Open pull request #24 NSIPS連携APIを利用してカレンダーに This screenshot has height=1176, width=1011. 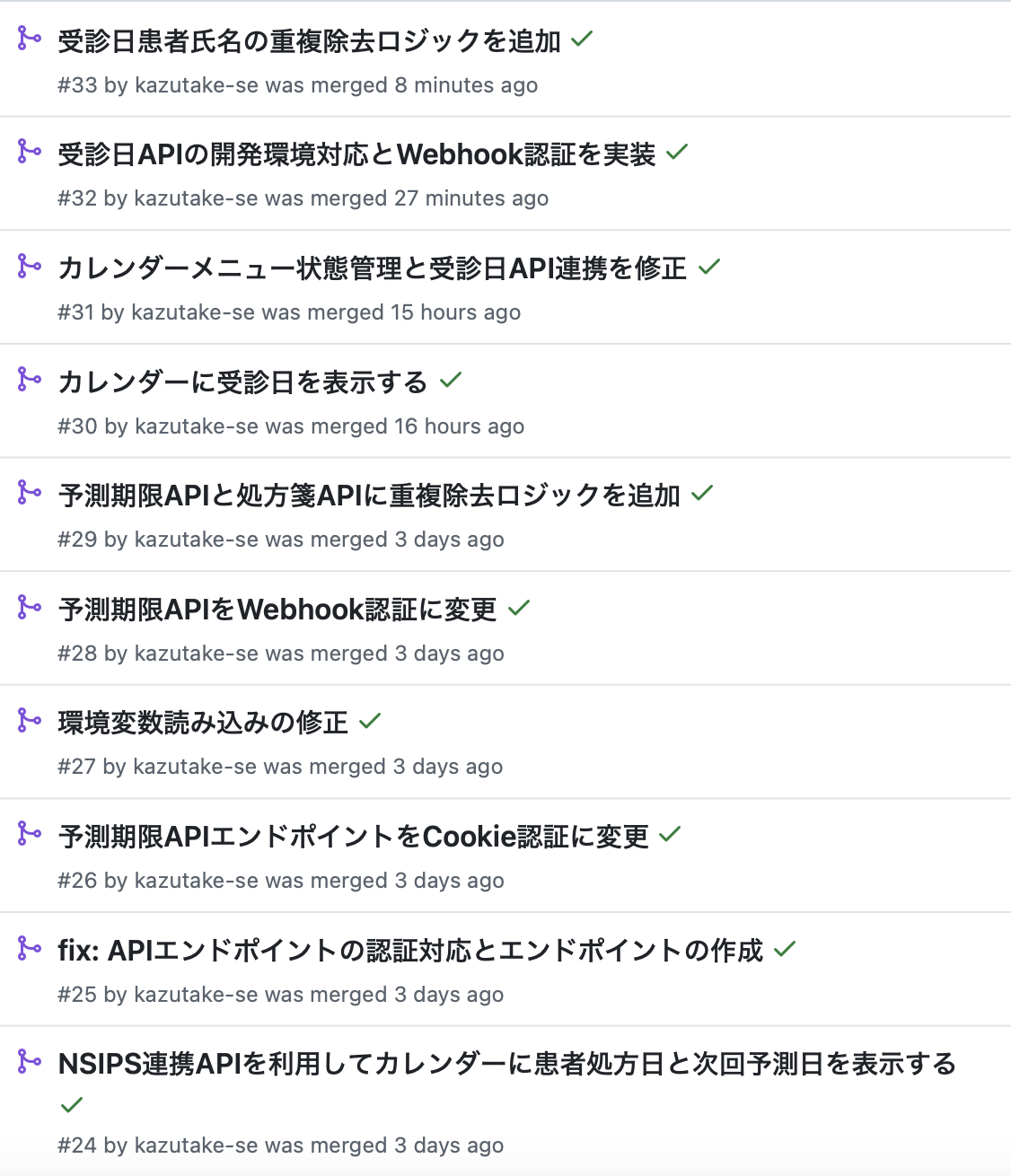coord(506,1065)
